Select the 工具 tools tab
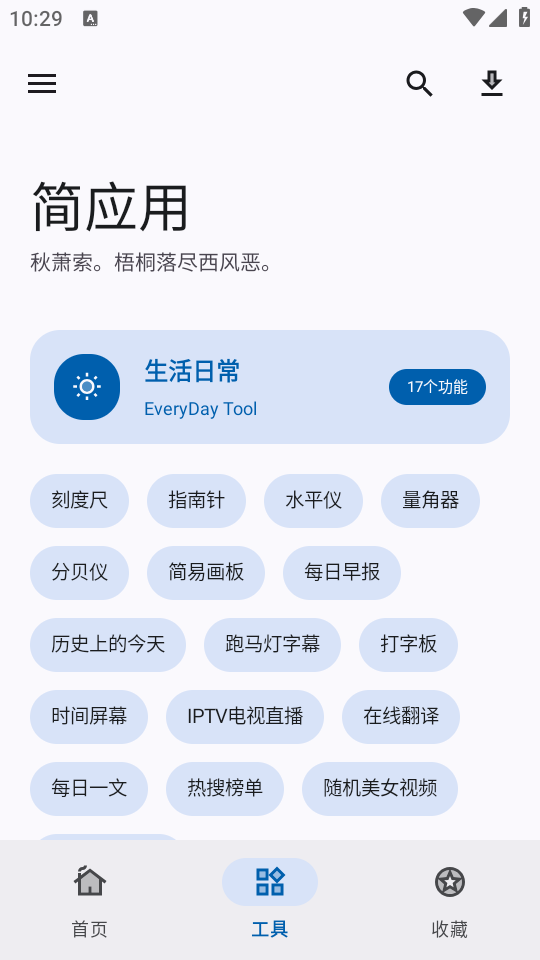The width and height of the screenshot is (540, 960). [270, 900]
